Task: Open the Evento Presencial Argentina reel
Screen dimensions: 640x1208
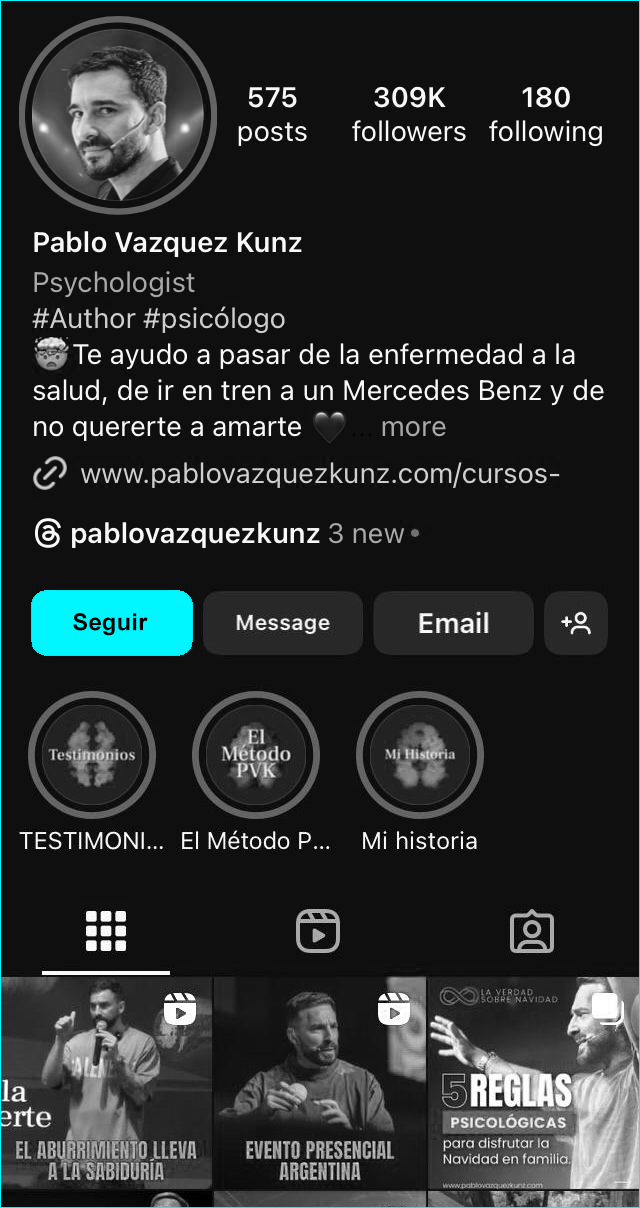Action: pyautogui.click(x=319, y=1082)
